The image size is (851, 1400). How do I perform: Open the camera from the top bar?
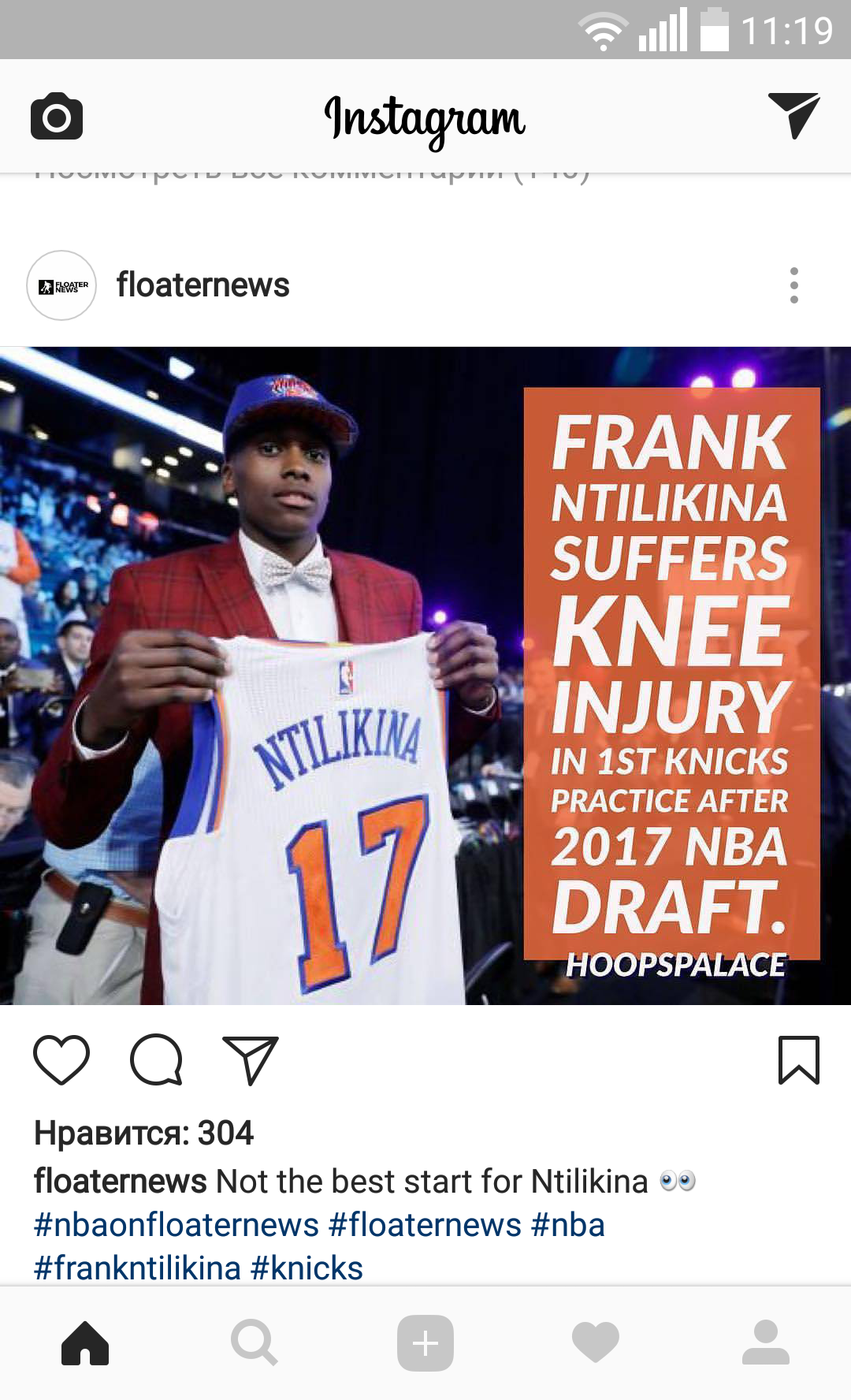pos(57,116)
